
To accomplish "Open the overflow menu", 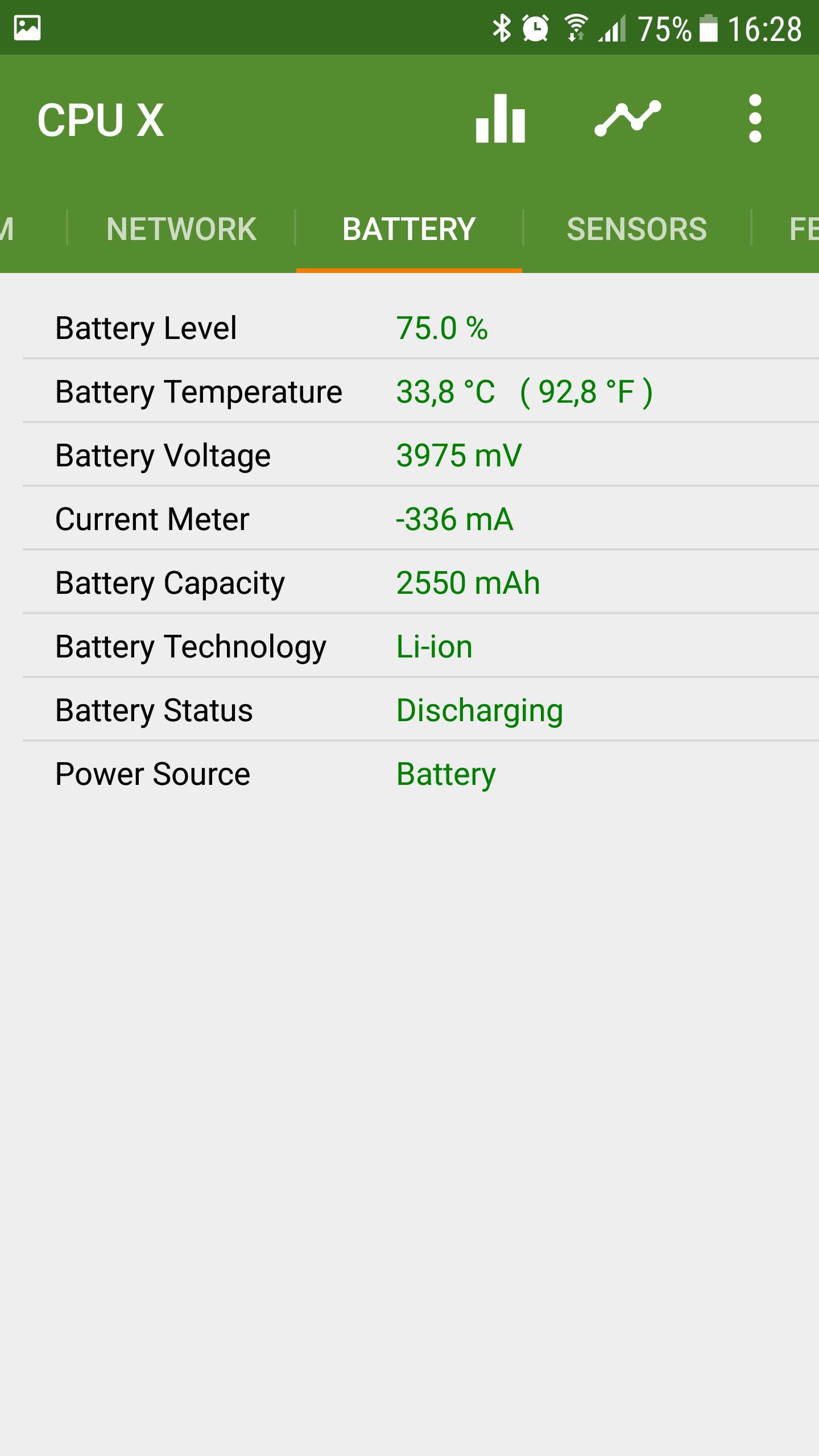I will coord(755,118).
